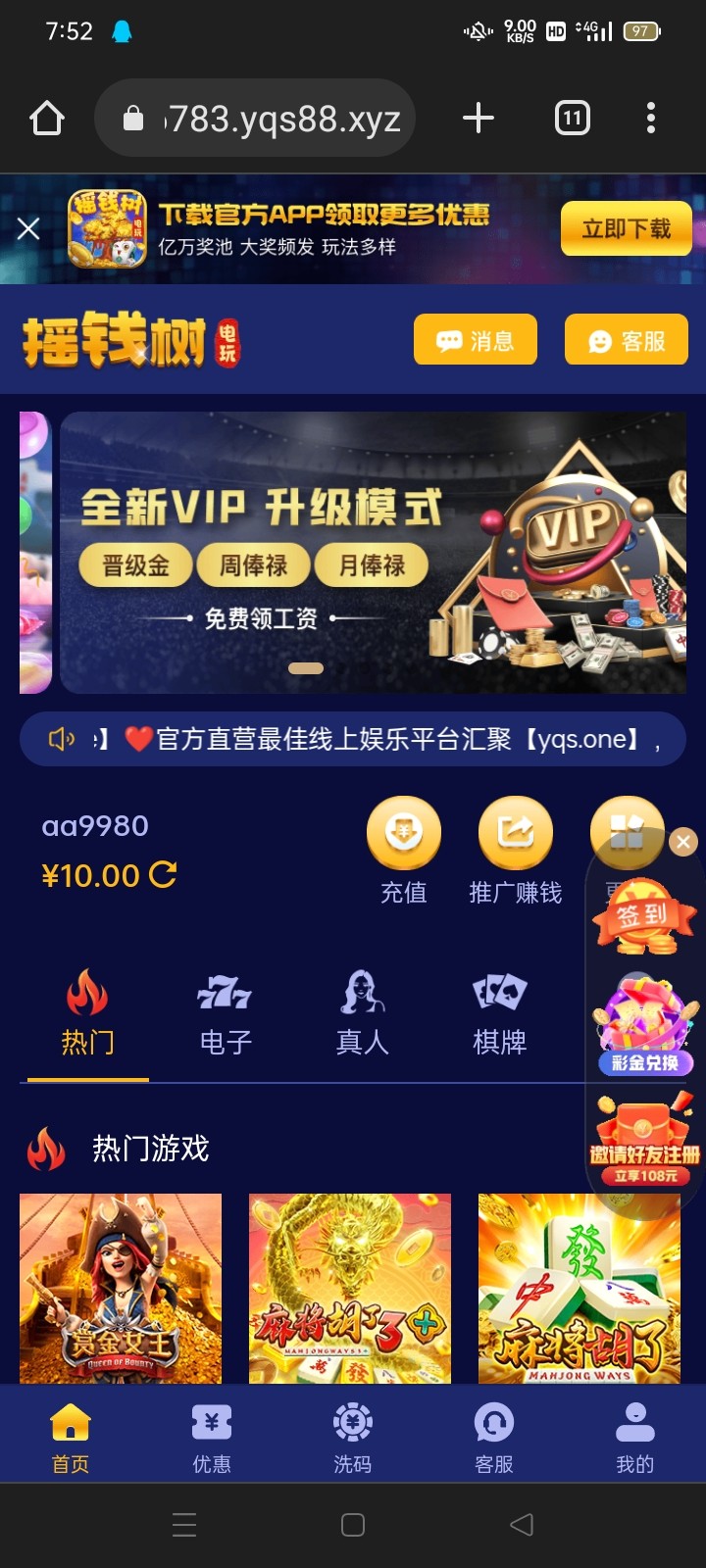Refresh the account balance
Viewport: 706px width, 1568px height.
163,874
